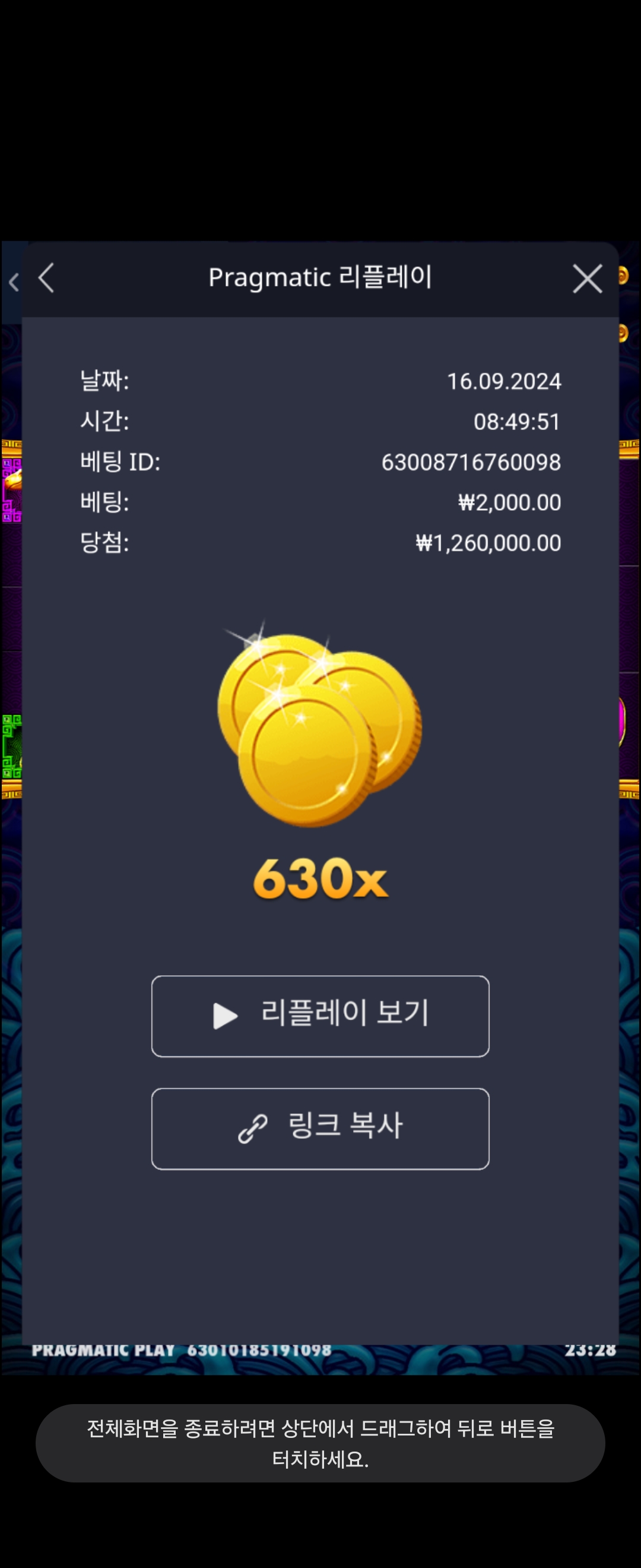Copy replay link with 링크 복사

coord(320,1128)
